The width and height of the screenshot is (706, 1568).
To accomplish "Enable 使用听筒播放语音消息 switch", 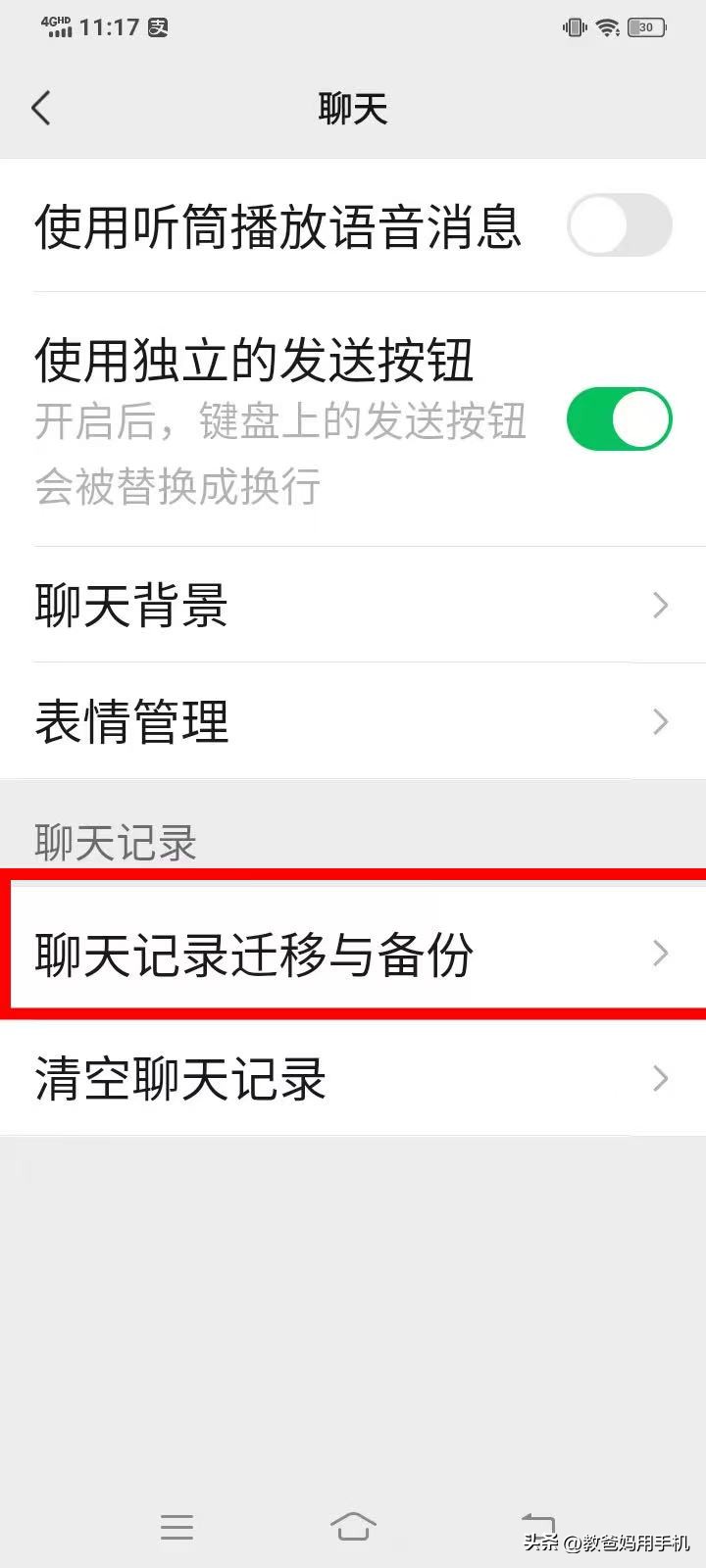I will click(620, 224).
